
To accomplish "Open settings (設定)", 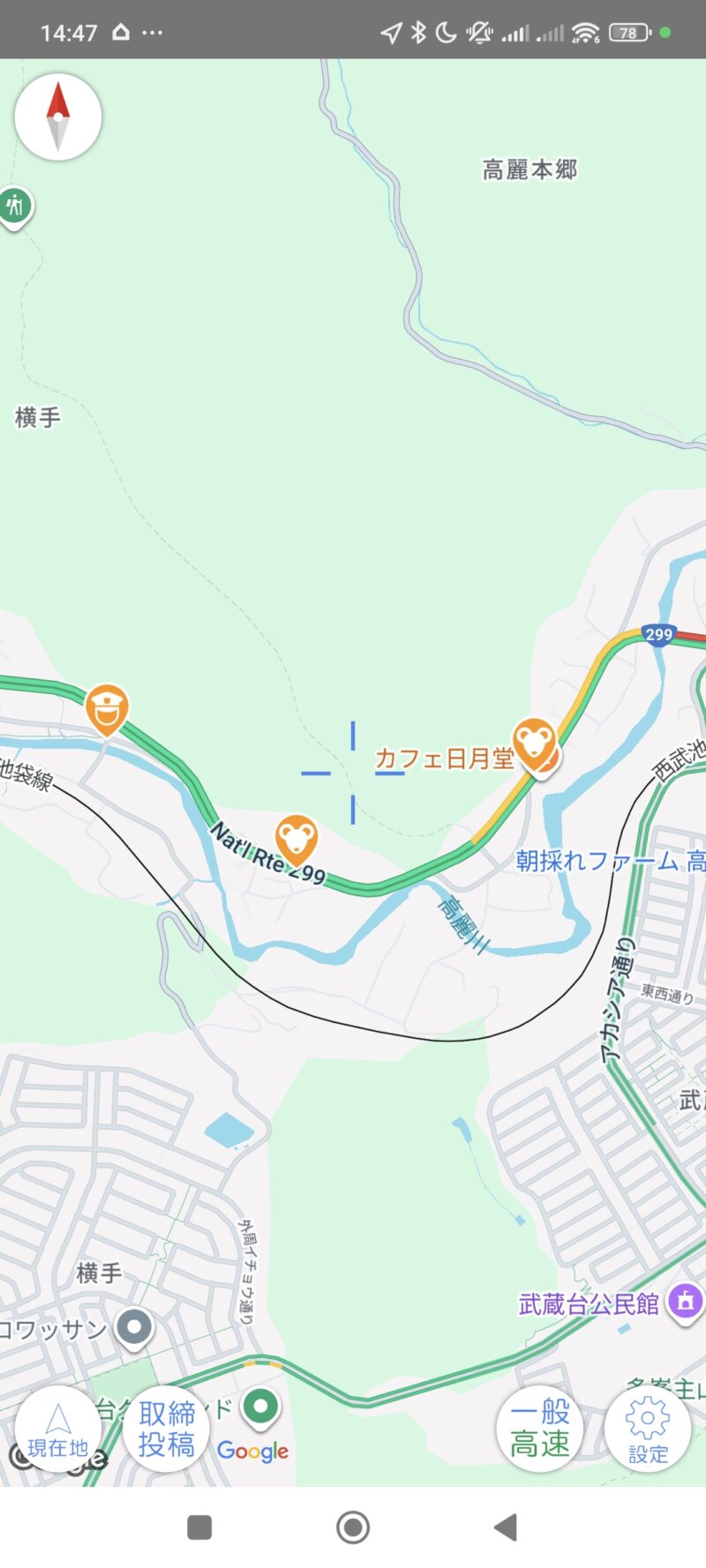I will [648, 1428].
